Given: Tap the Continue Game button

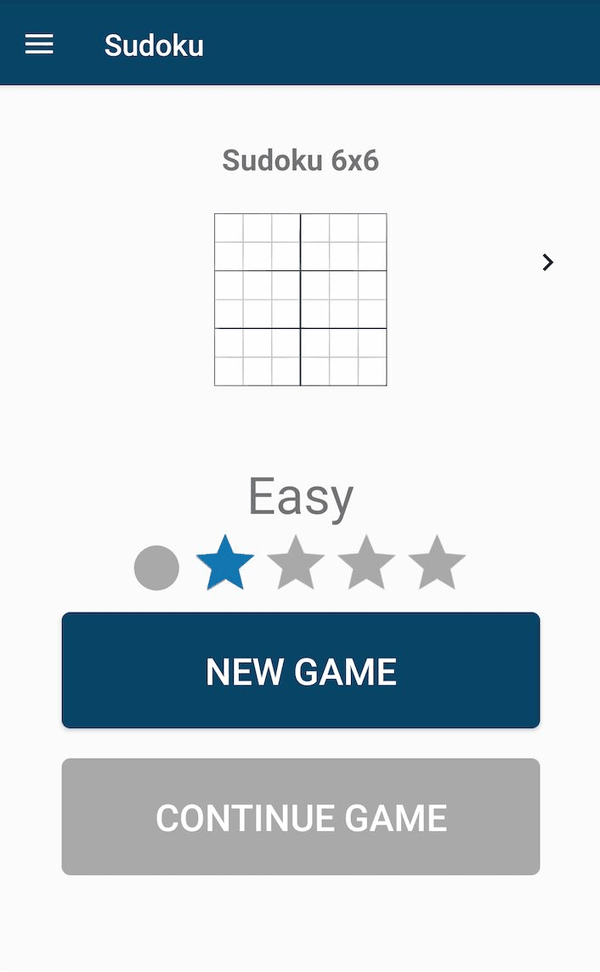Looking at the screenshot, I should [x=301, y=817].
